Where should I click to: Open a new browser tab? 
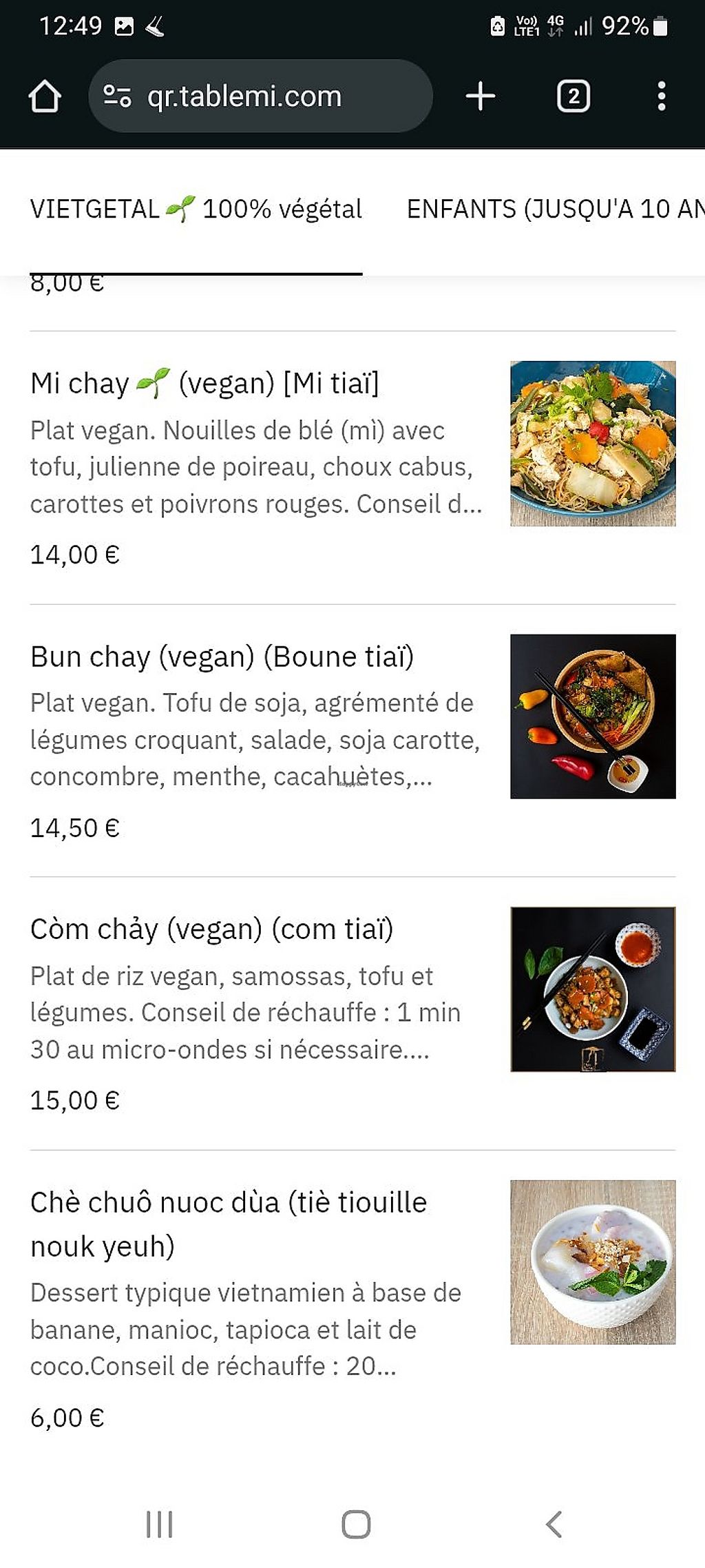[481, 96]
